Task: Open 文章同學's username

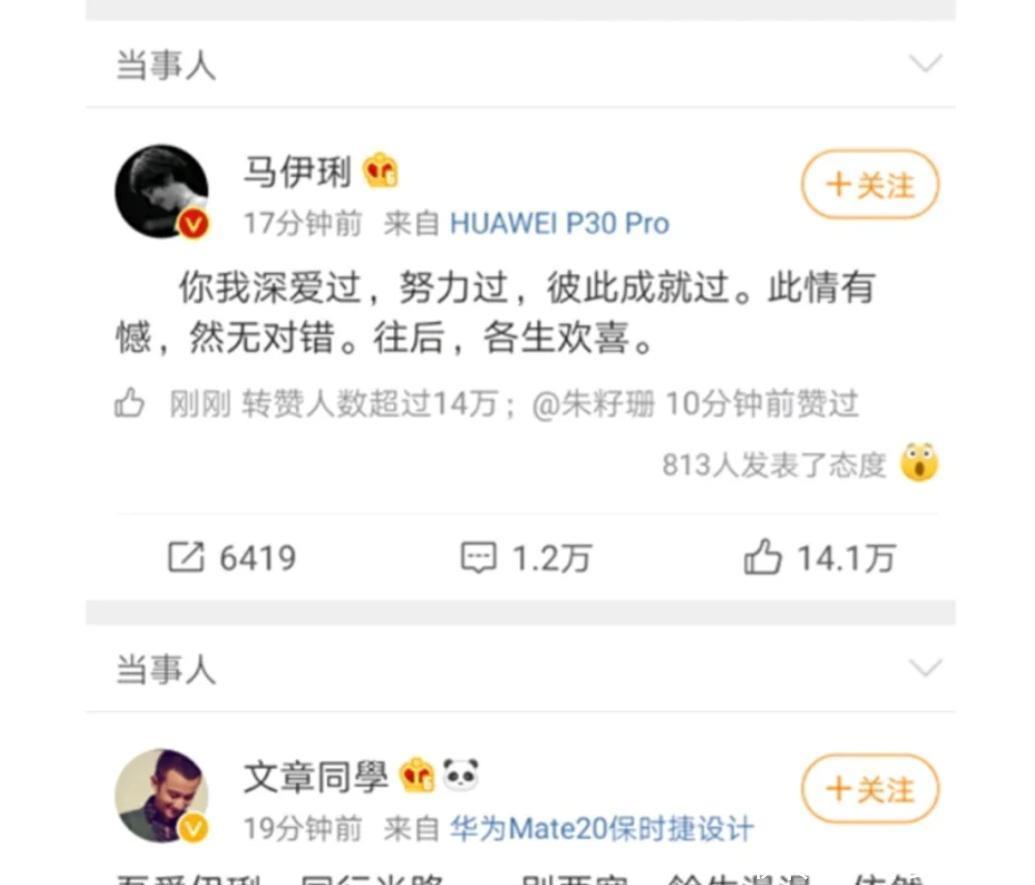Action: (315, 776)
